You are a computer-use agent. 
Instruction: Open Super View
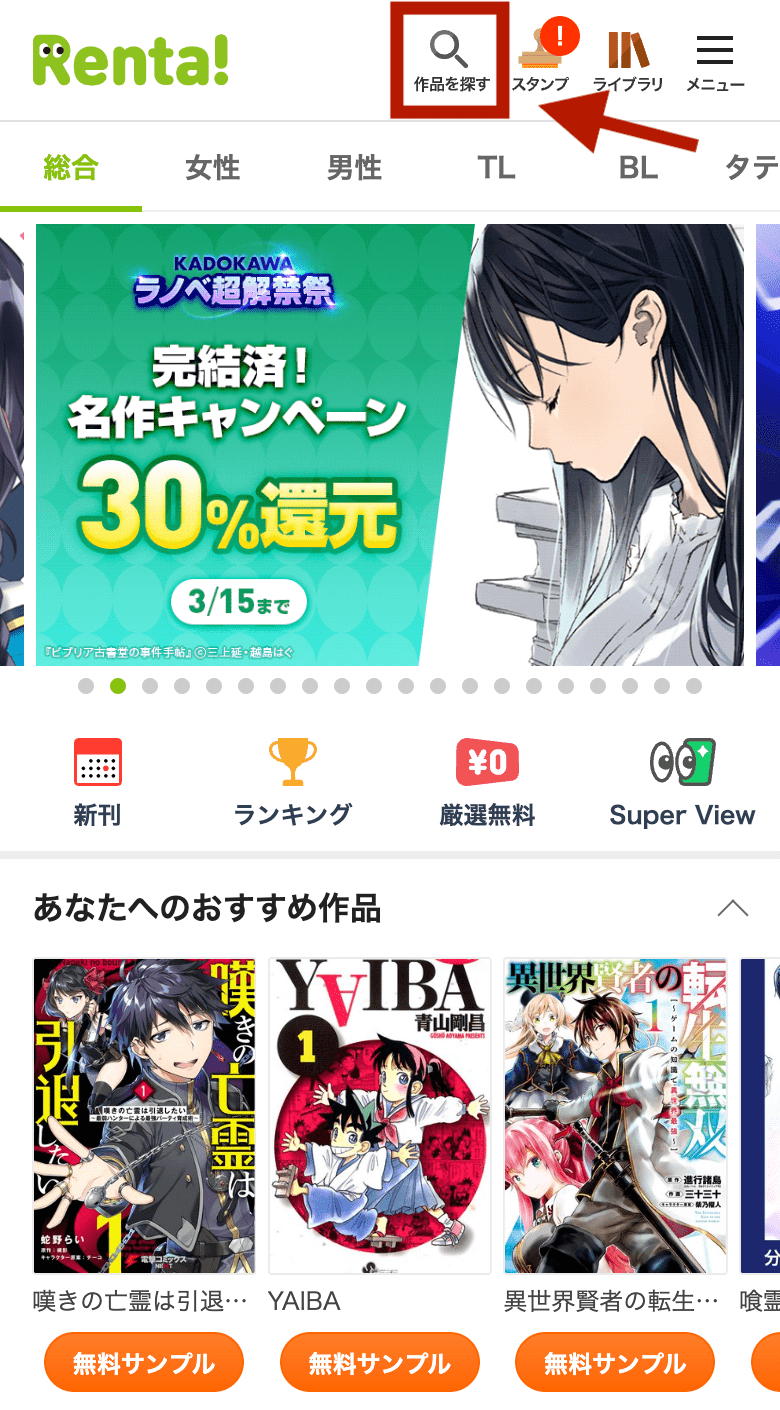[682, 783]
